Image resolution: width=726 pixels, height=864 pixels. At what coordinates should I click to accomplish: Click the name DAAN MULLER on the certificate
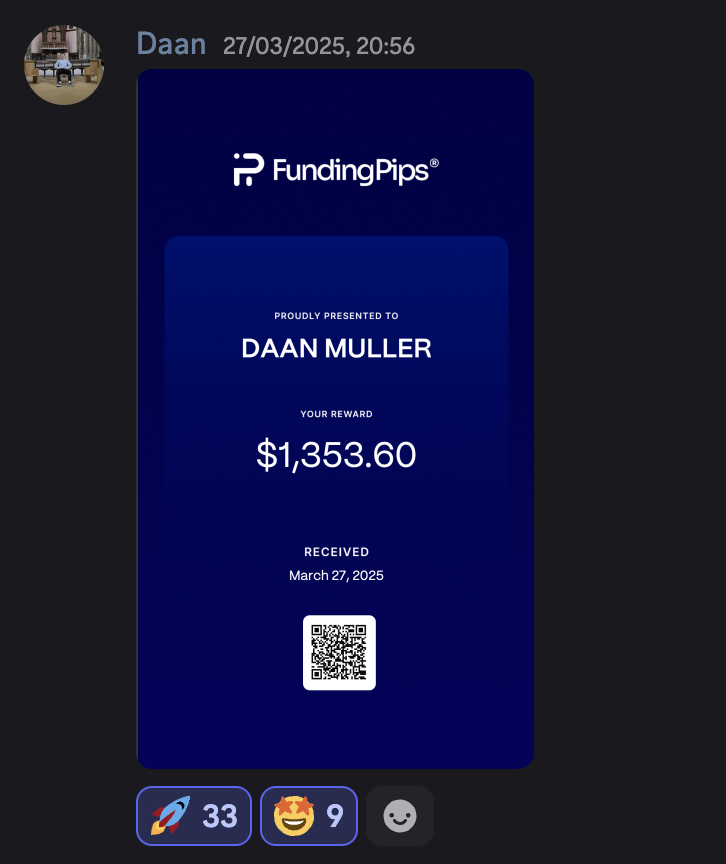[336, 348]
